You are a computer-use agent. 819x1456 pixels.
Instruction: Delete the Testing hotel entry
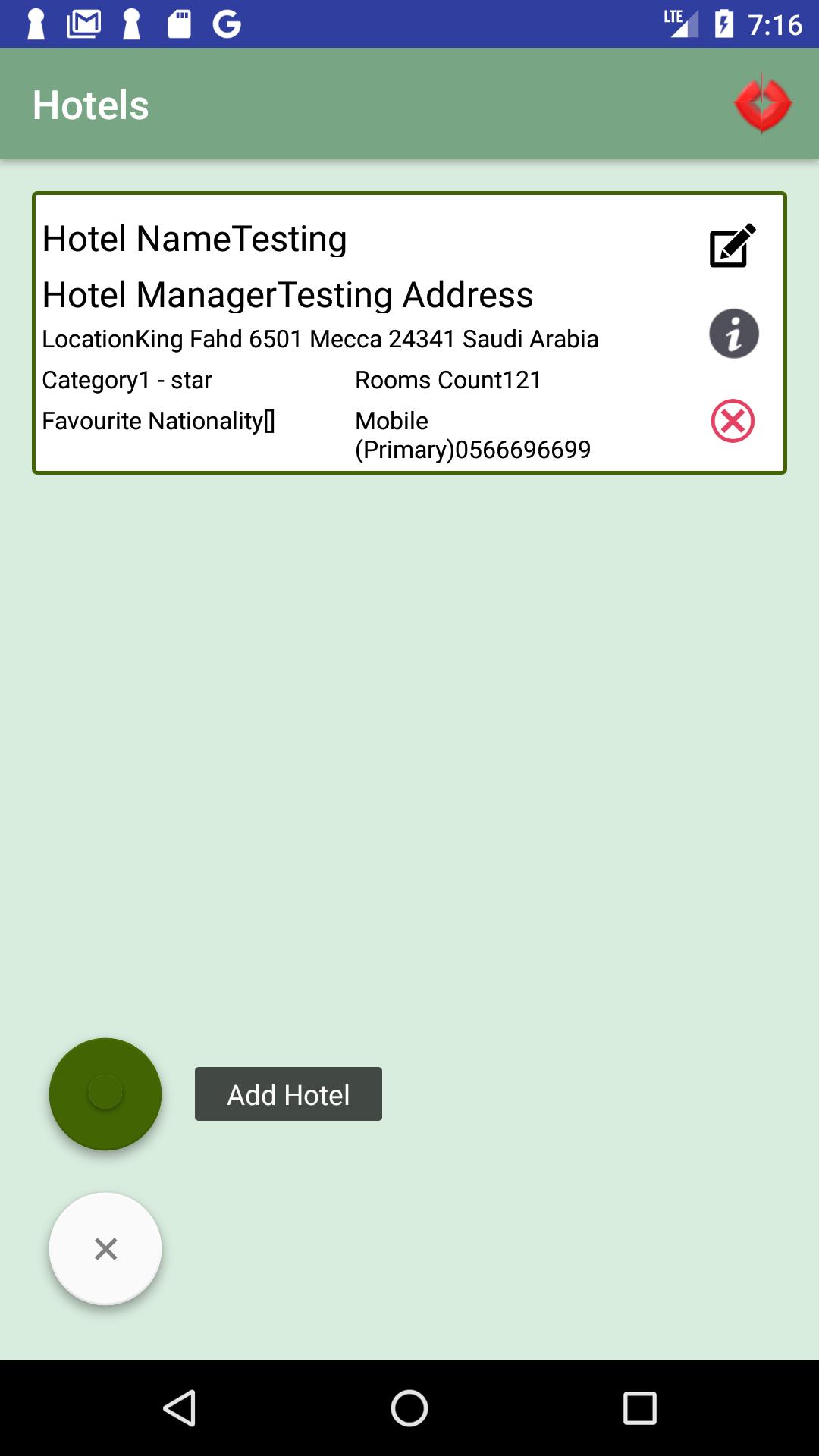733,421
